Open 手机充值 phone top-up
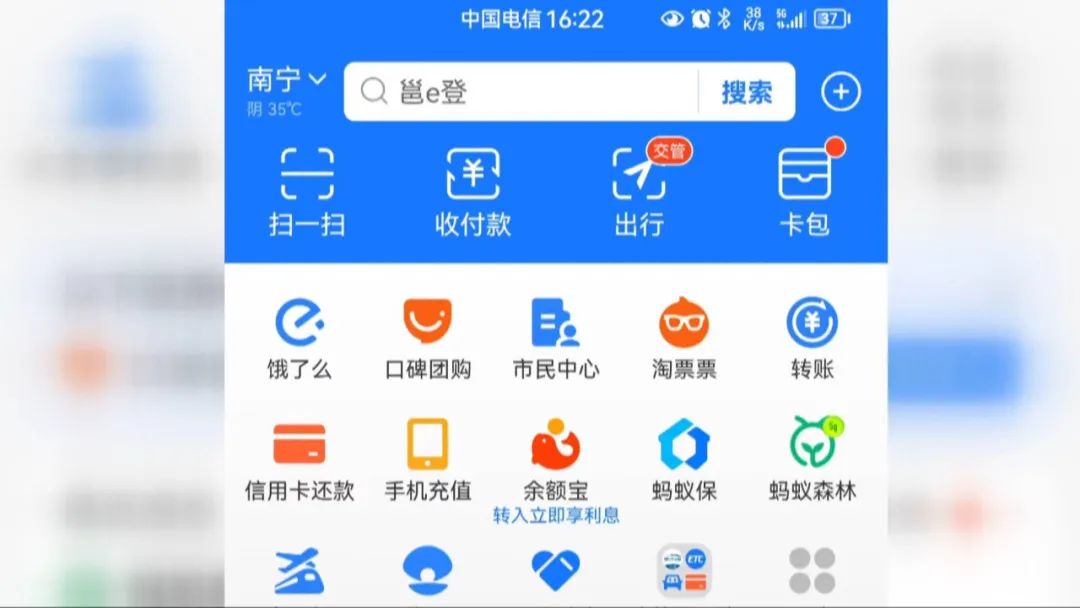 tap(428, 459)
